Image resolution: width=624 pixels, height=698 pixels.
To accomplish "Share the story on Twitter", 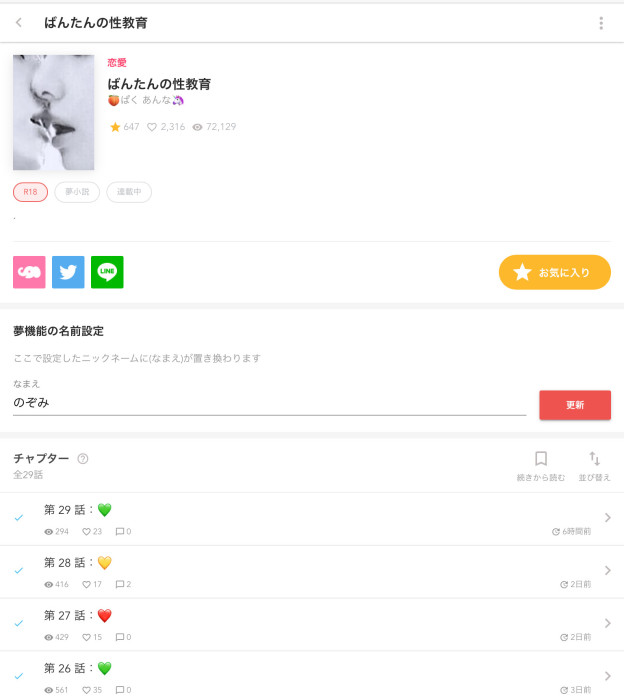I will point(68,272).
